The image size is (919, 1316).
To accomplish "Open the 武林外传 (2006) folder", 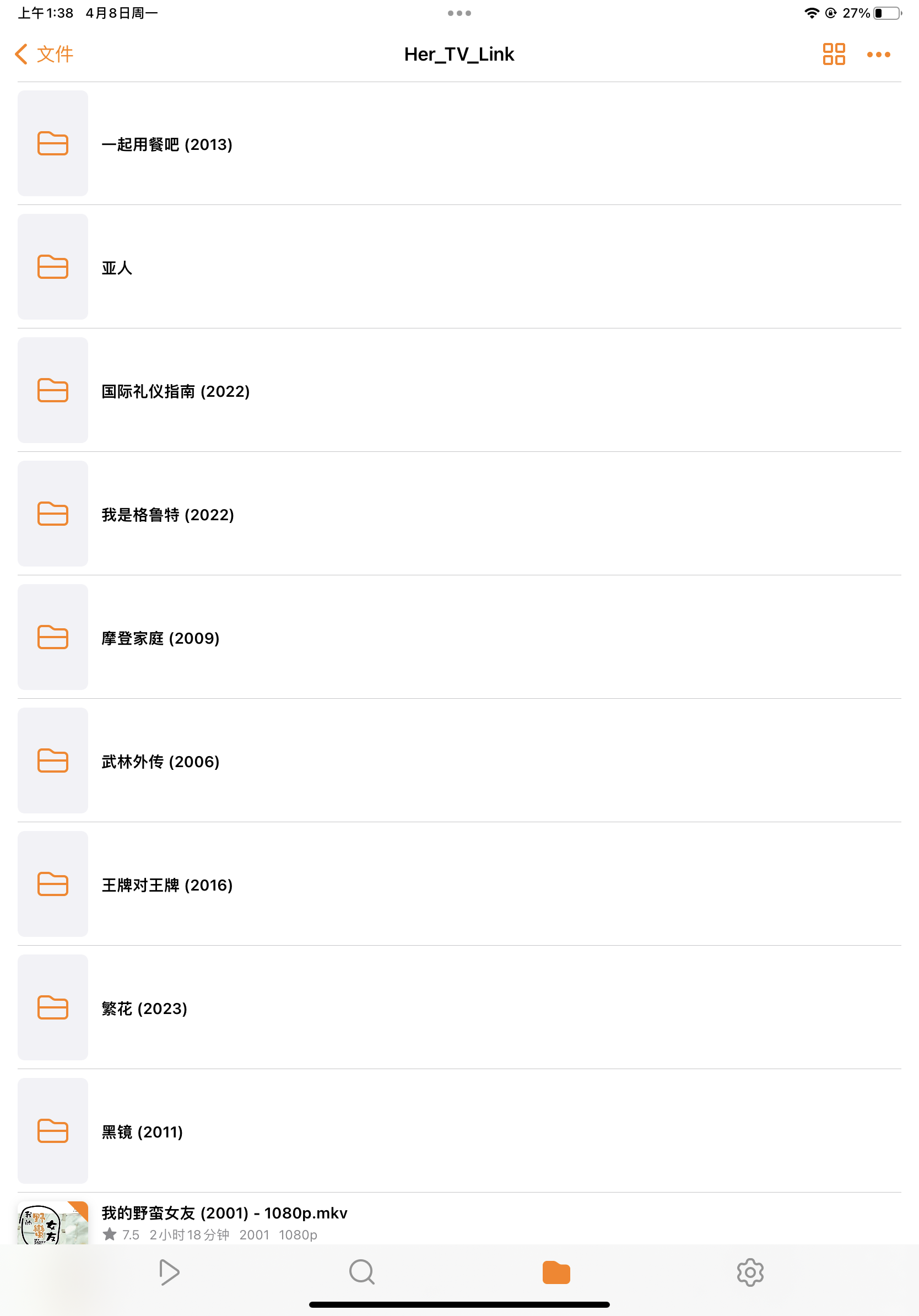I will [x=160, y=761].
